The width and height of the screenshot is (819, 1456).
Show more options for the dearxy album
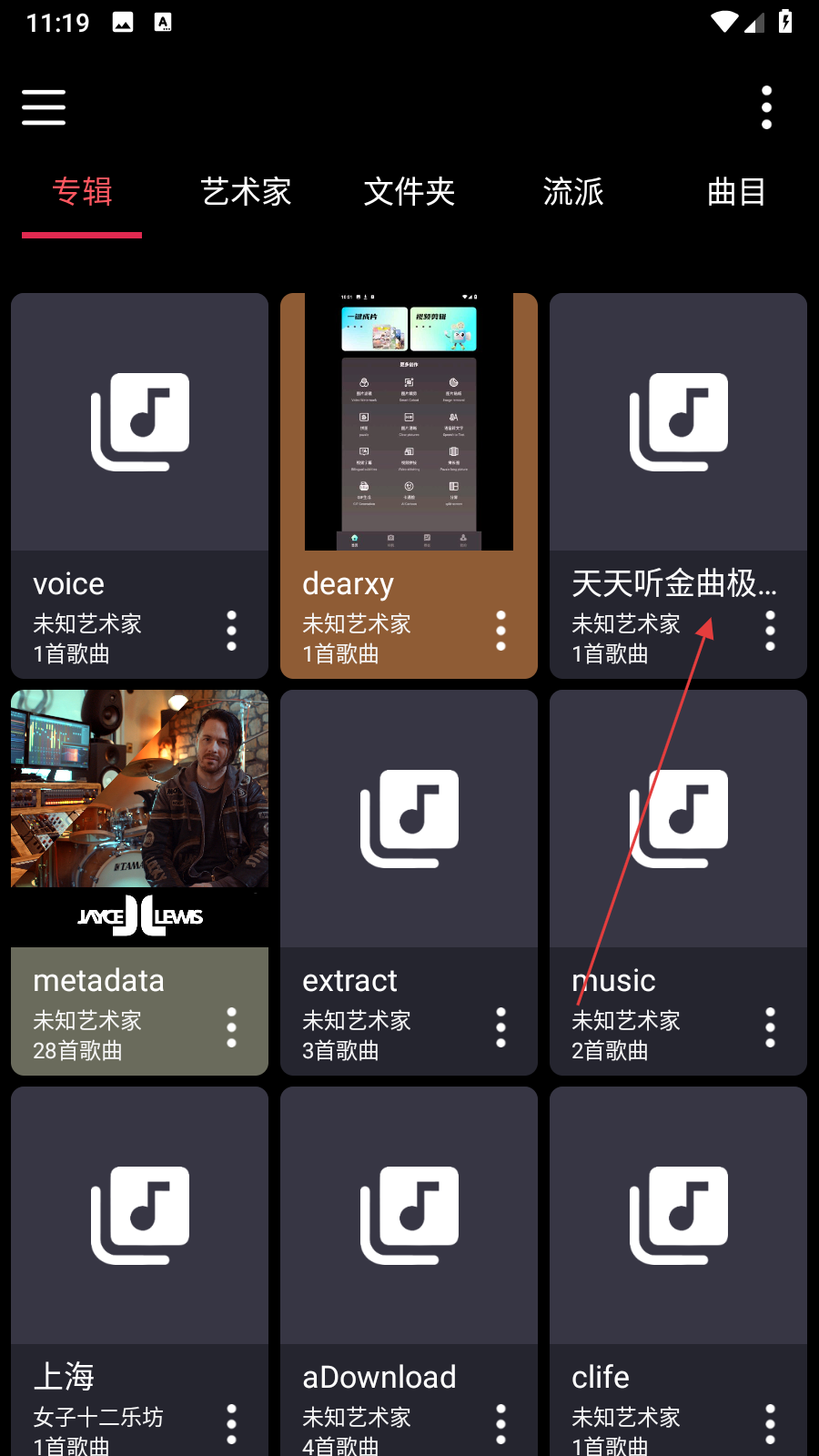pyautogui.click(x=500, y=631)
